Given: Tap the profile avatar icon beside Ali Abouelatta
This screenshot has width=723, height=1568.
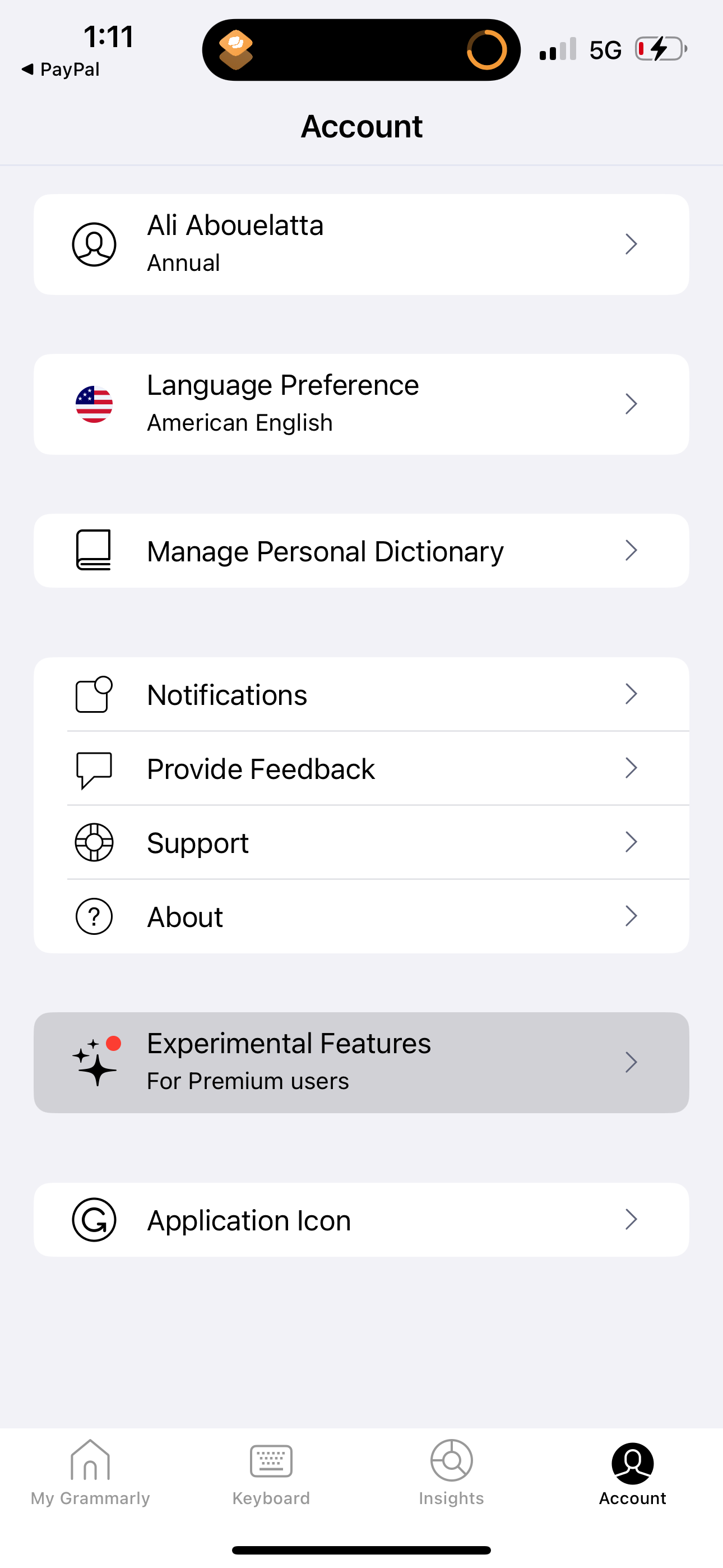Looking at the screenshot, I should (94, 243).
